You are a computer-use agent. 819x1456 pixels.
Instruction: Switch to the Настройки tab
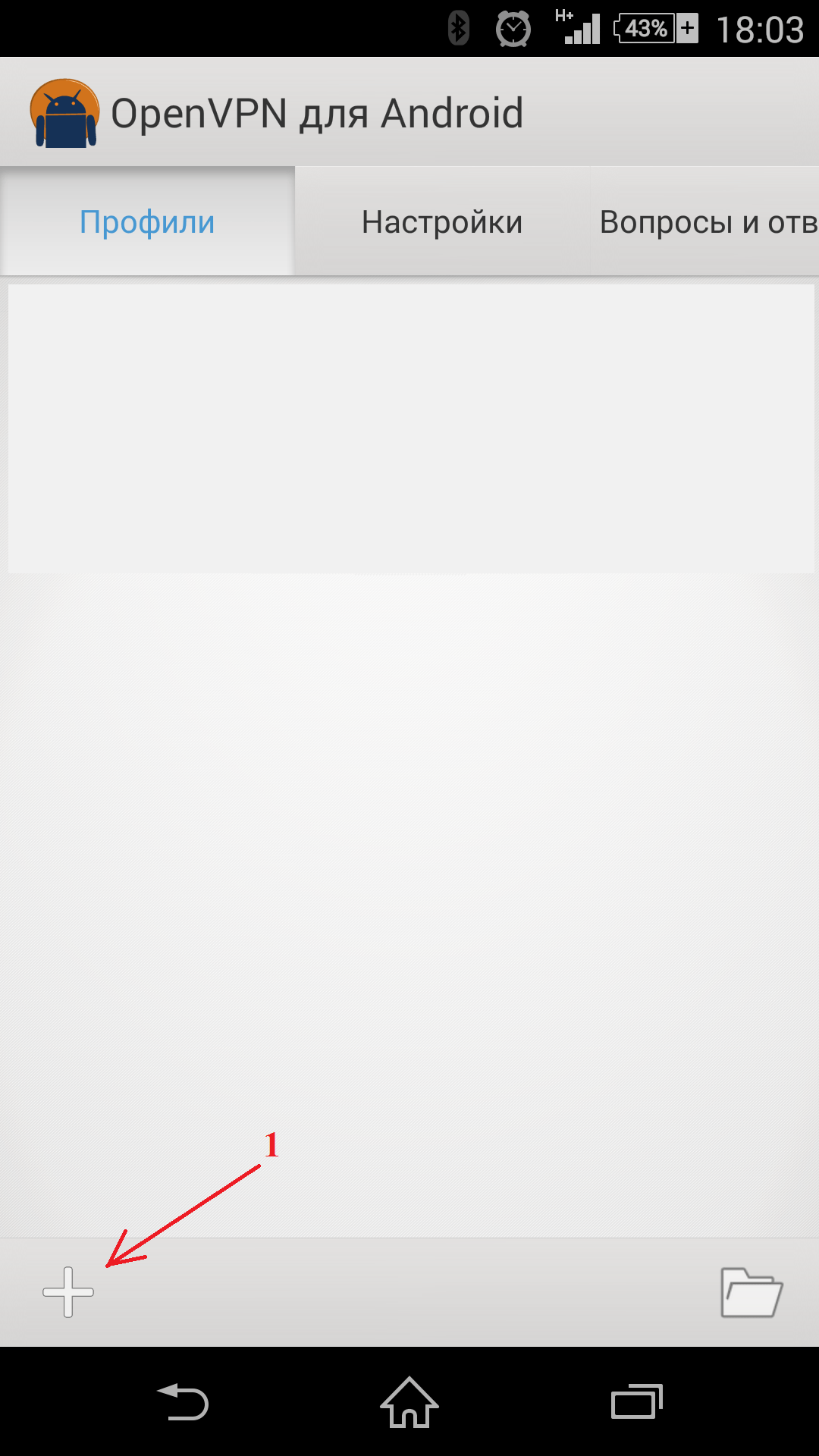[442, 221]
